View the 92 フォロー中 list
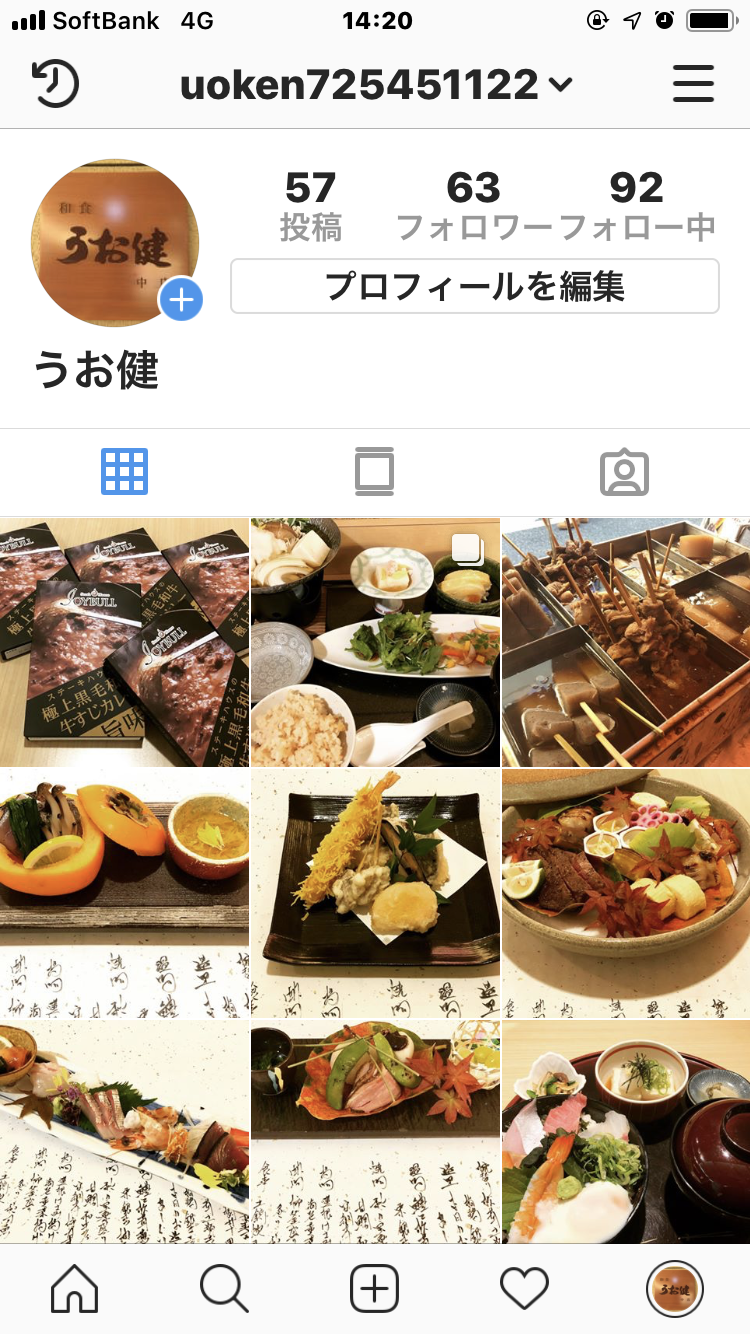Viewport: 750px width, 1334px height. point(636,206)
